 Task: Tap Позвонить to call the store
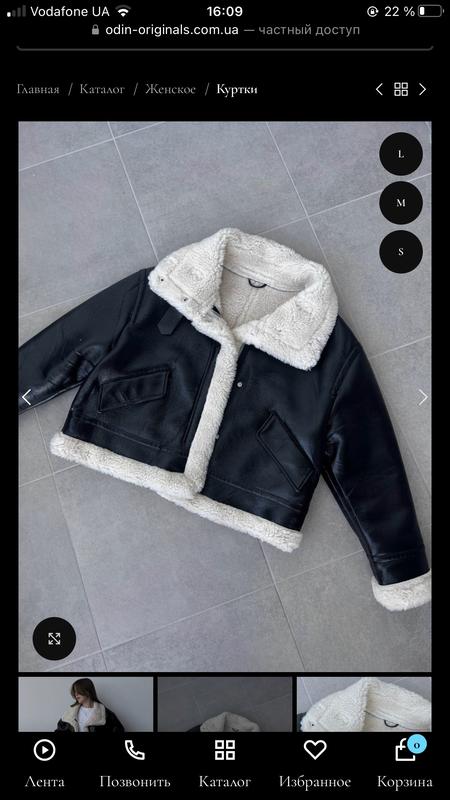coord(135,764)
